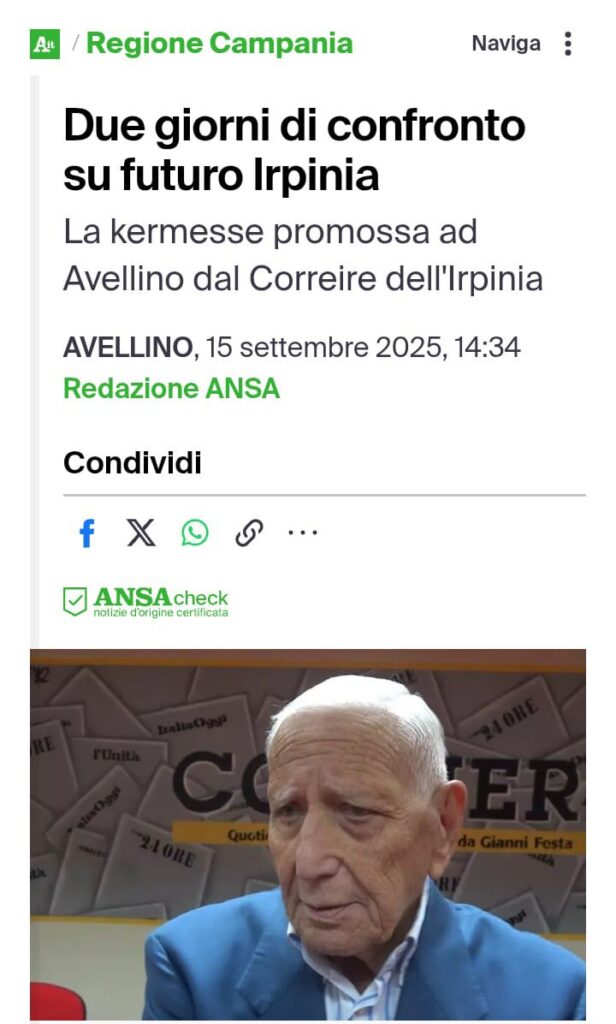The height and width of the screenshot is (1024, 616).
Task: Copy the article link
Action: (x=249, y=534)
